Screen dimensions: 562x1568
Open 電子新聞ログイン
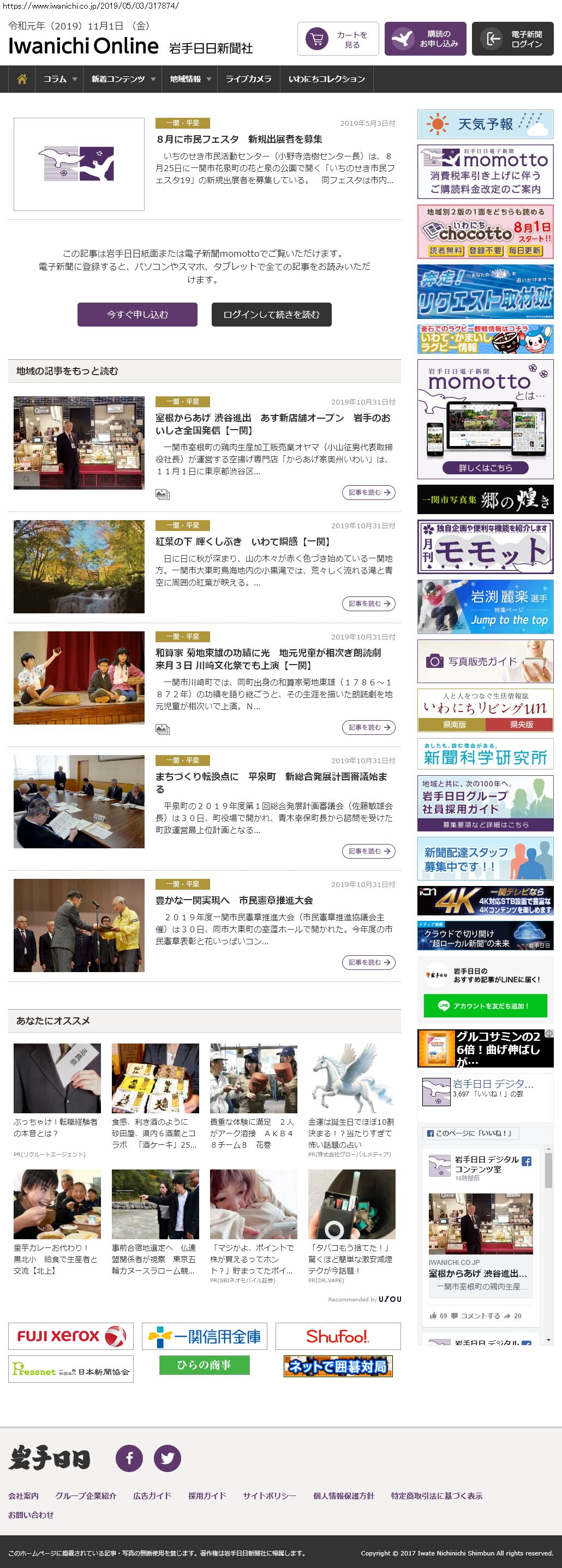pos(512,40)
